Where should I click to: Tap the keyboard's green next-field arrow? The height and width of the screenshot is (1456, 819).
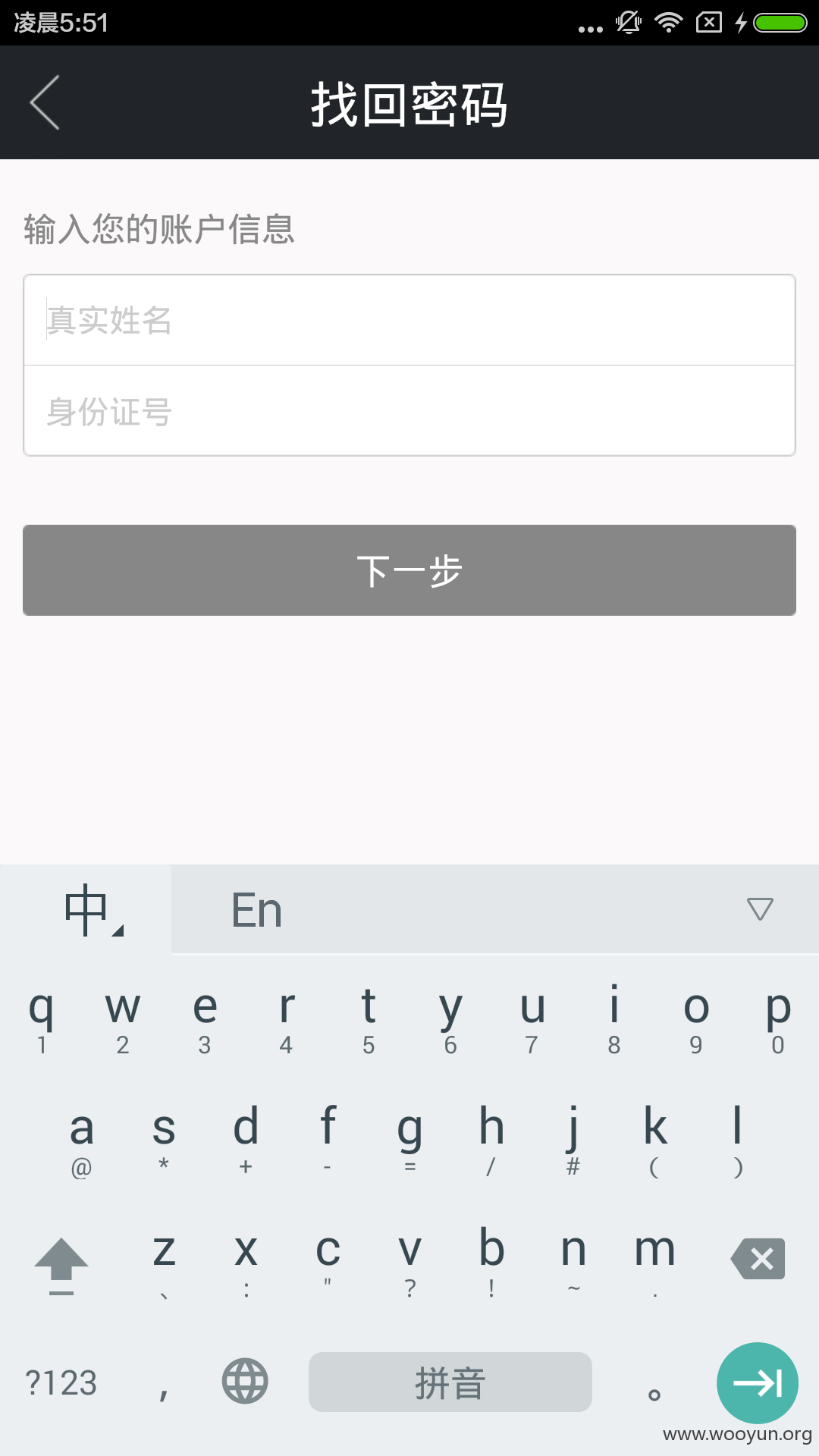click(x=758, y=1383)
